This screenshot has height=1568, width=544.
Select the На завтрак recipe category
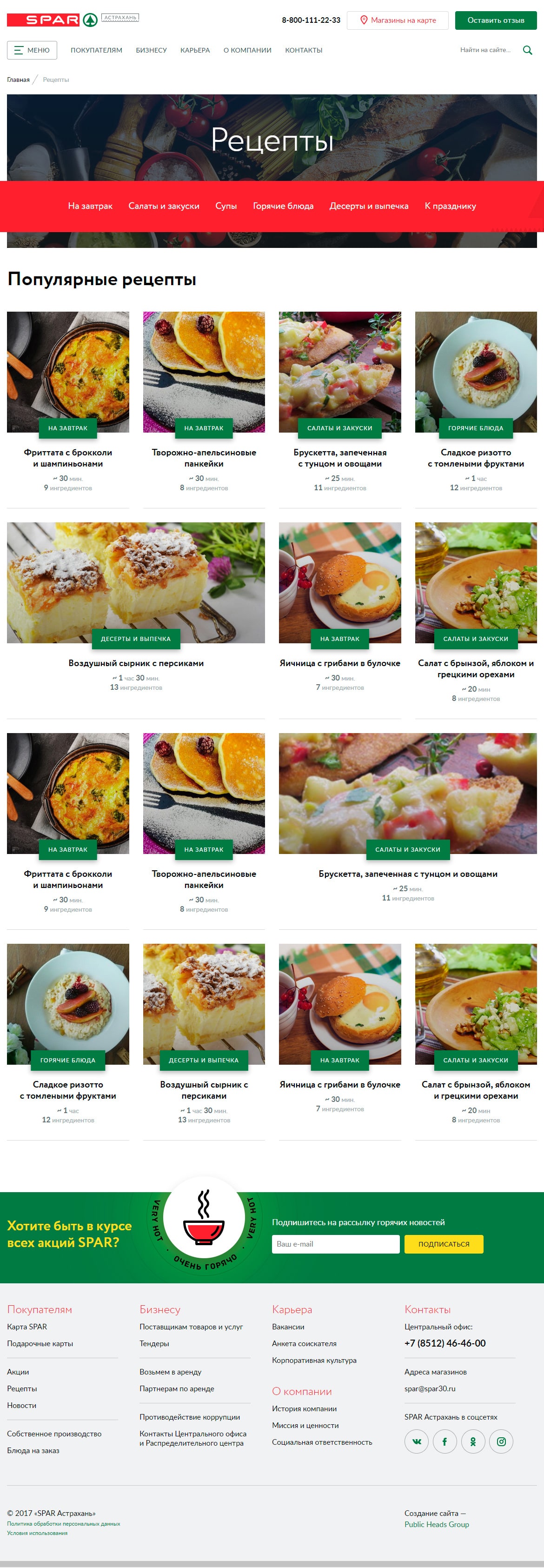click(90, 206)
